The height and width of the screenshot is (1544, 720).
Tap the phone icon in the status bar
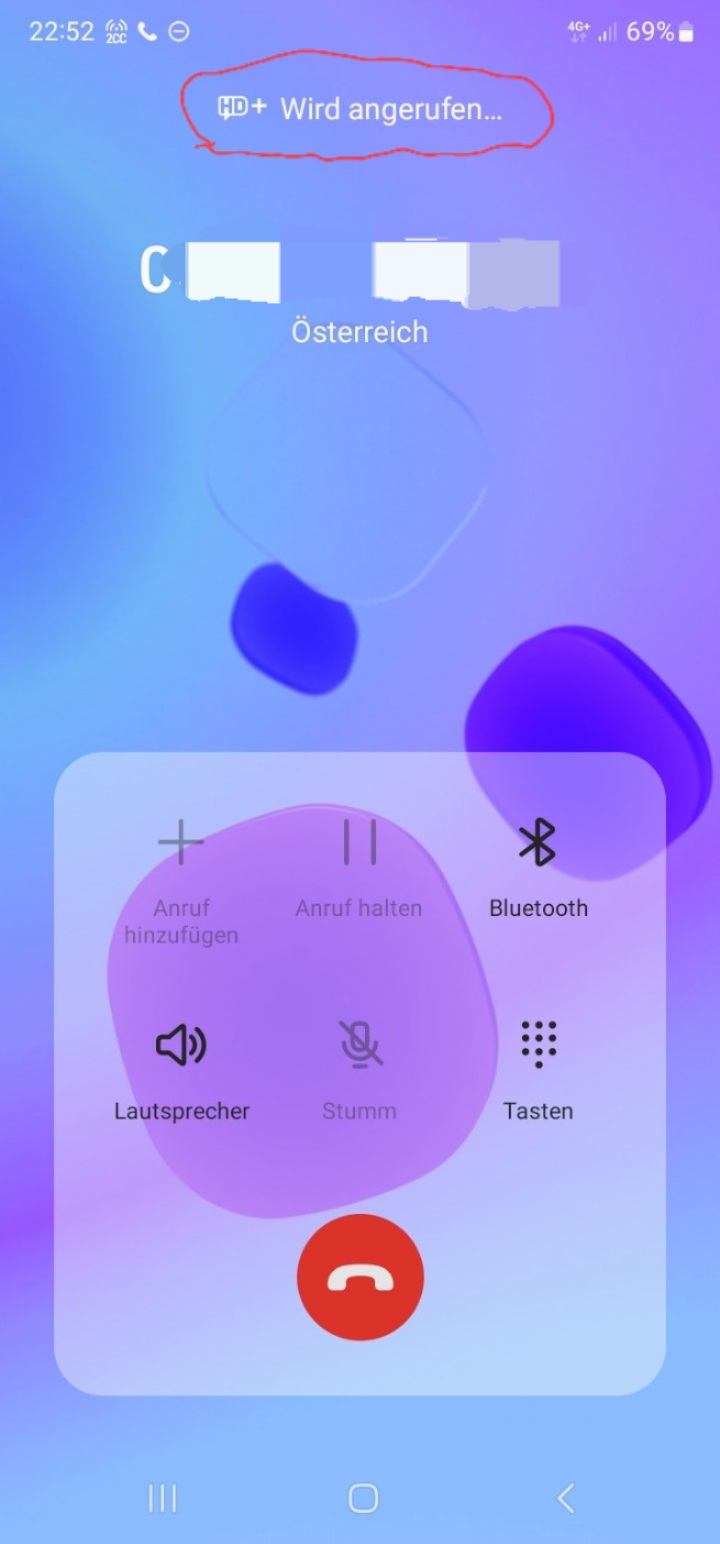147,31
